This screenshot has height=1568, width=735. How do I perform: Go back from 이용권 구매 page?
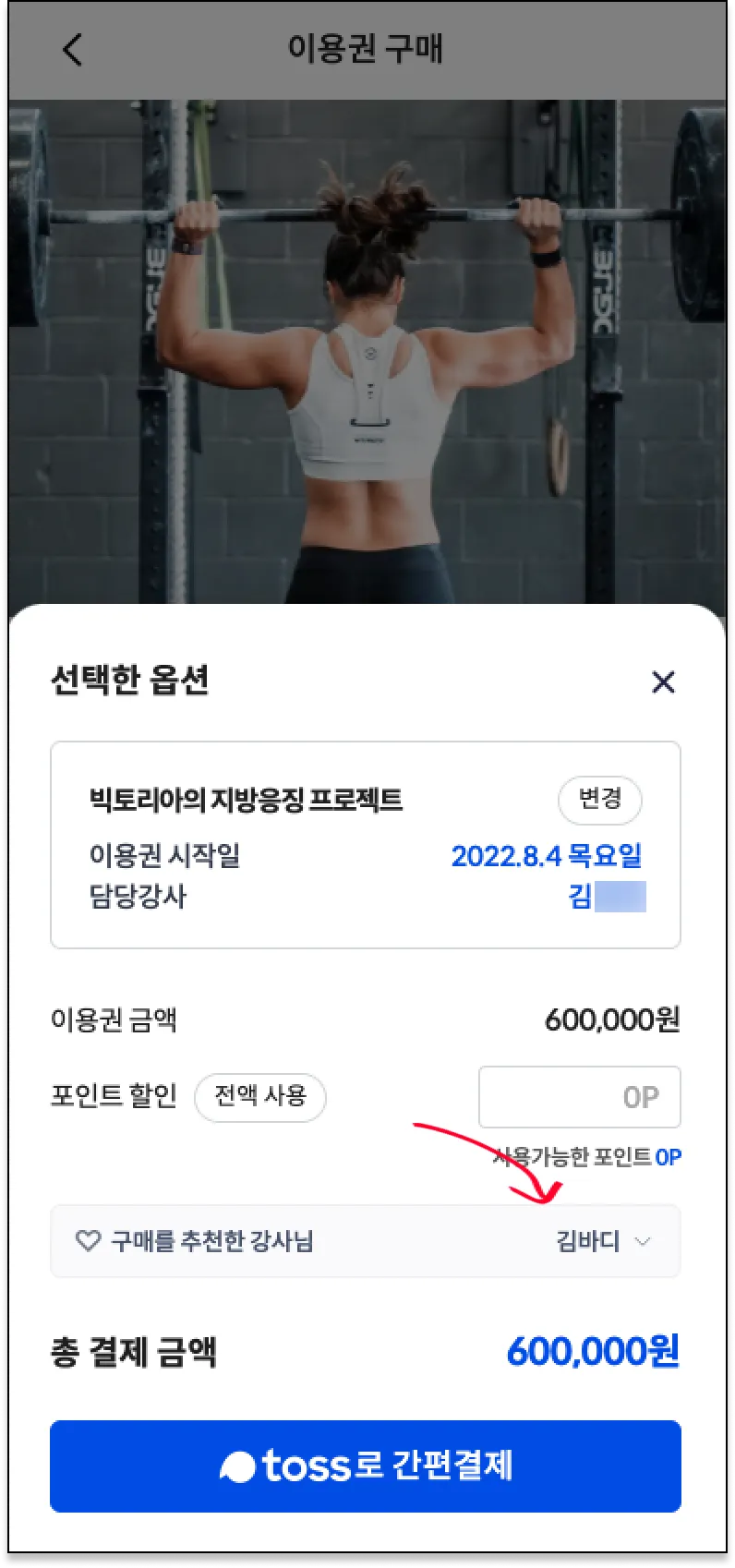coord(72,49)
